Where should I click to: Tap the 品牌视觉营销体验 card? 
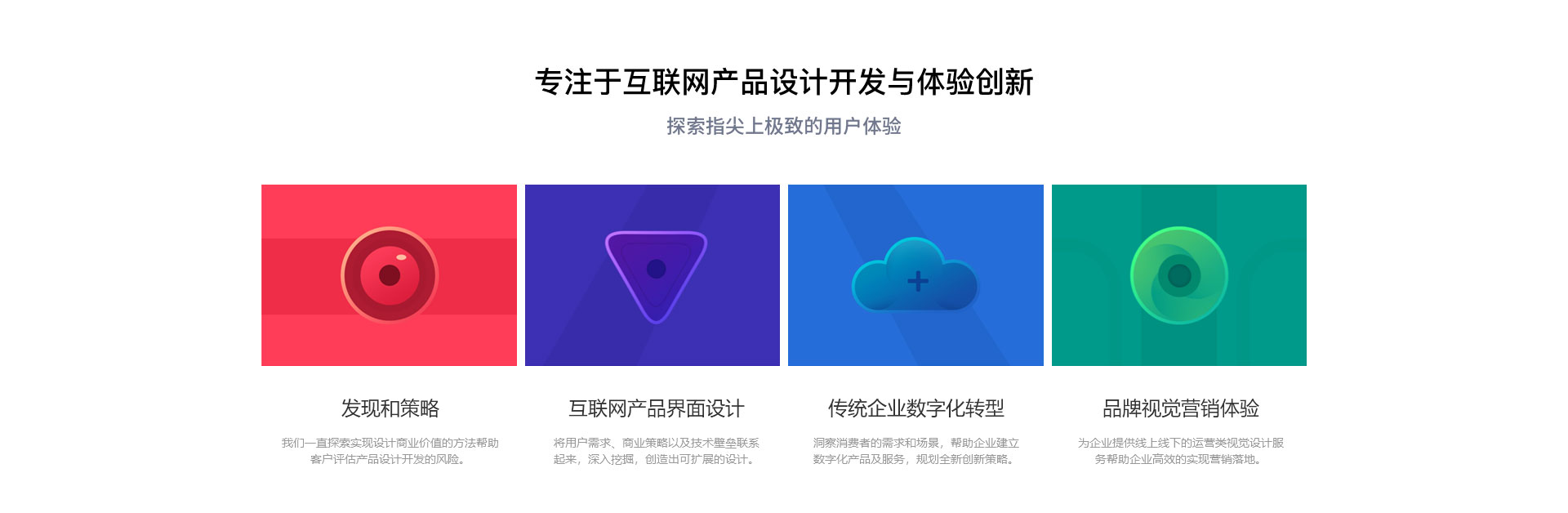point(1178,275)
